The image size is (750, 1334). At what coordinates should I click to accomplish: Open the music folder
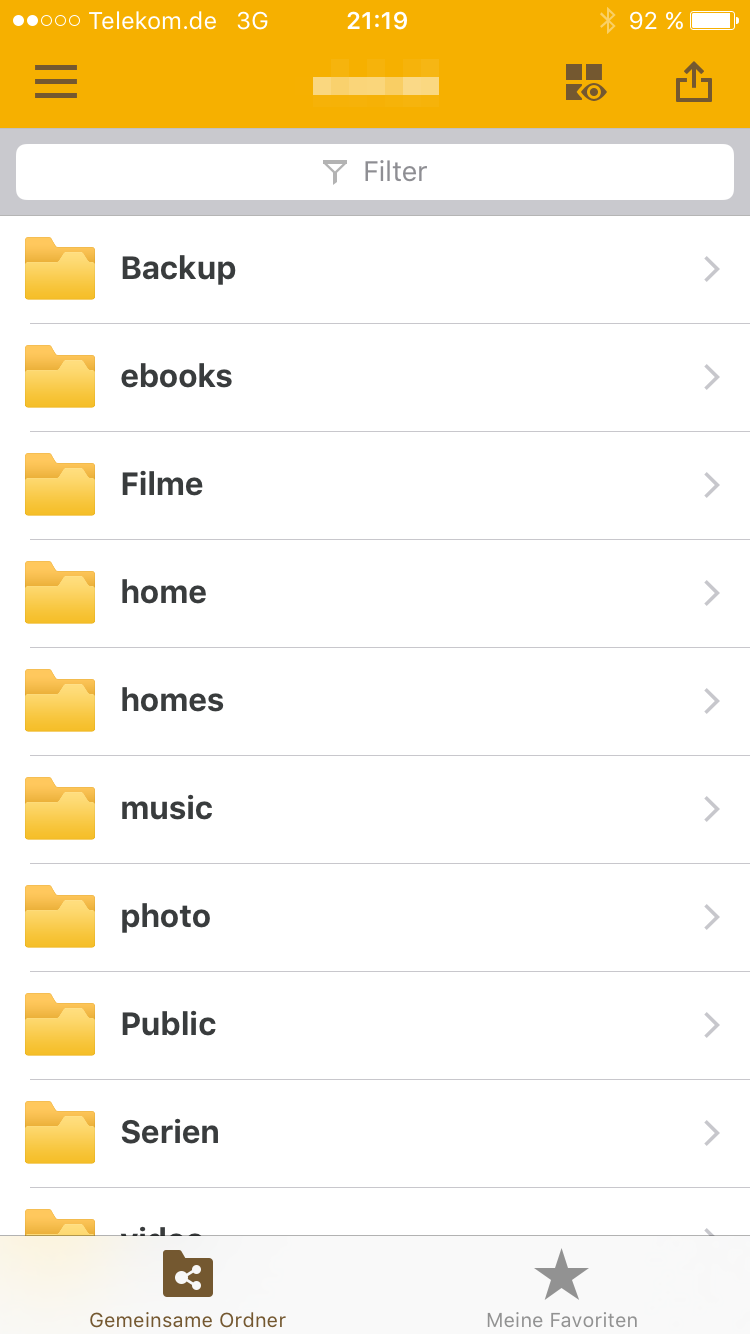pyautogui.click(x=375, y=809)
